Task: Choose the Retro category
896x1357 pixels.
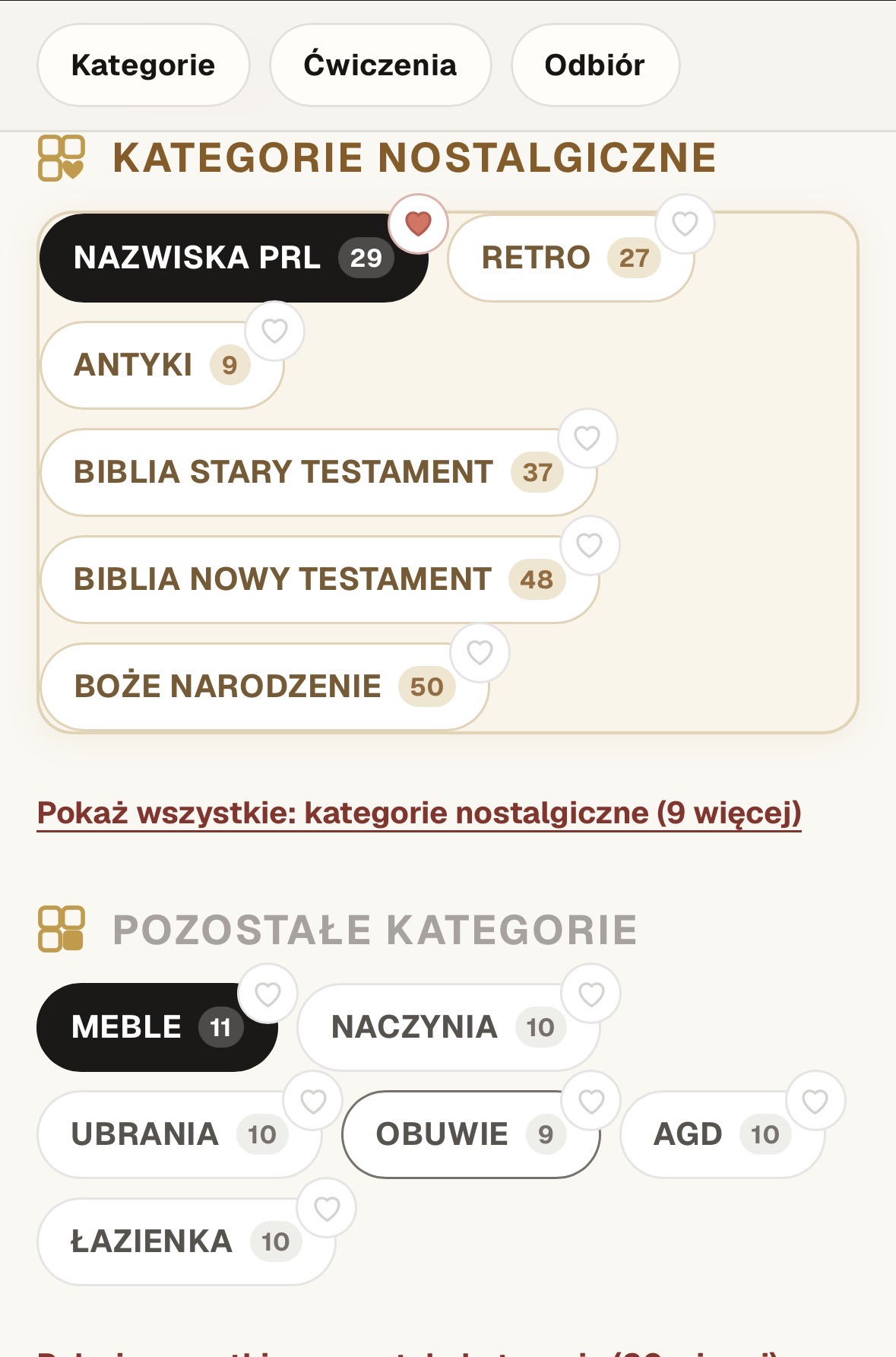Action: 571,258
